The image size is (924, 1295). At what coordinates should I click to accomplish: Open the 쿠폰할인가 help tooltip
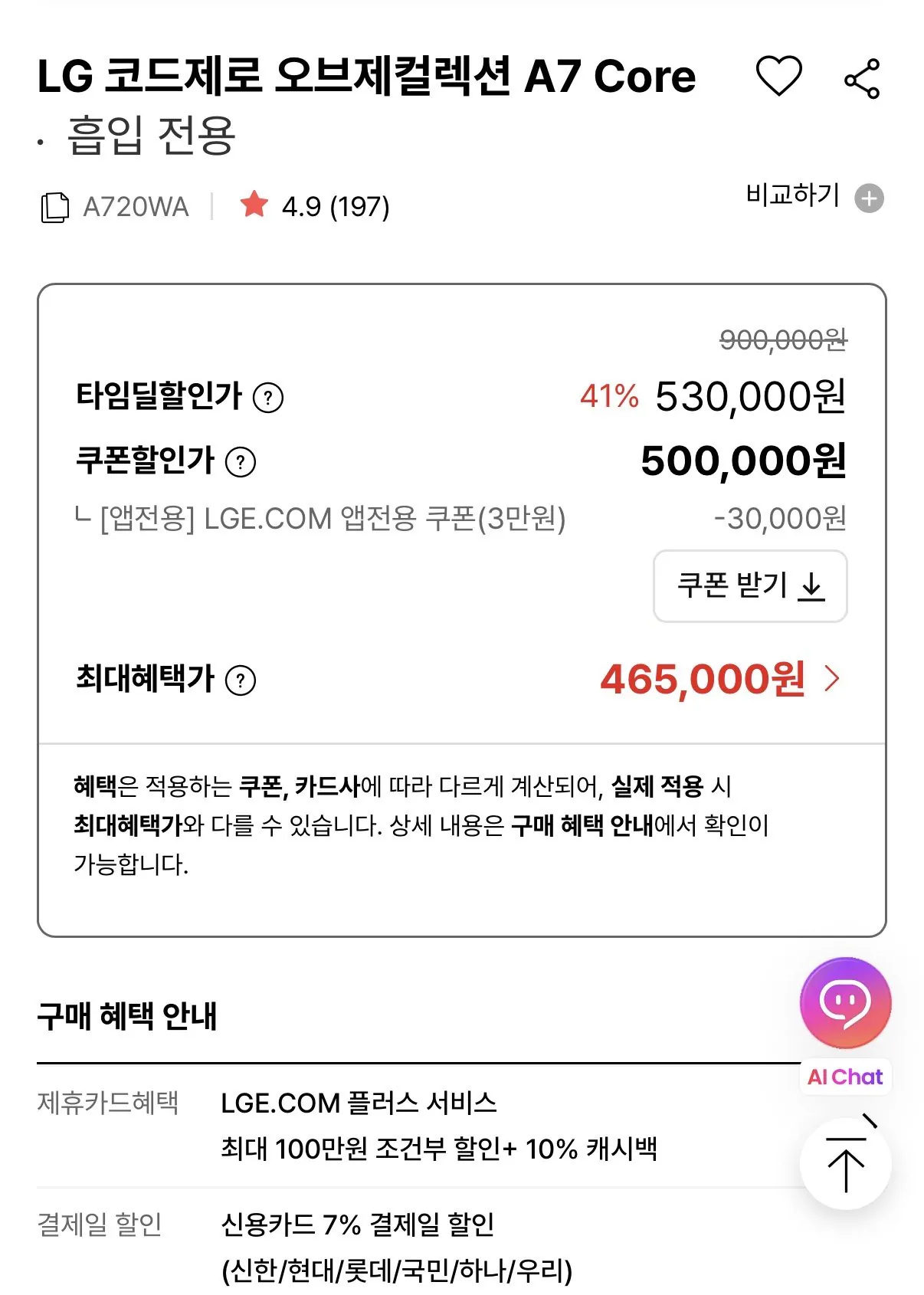pyautogui.click(x=241, y=461)
